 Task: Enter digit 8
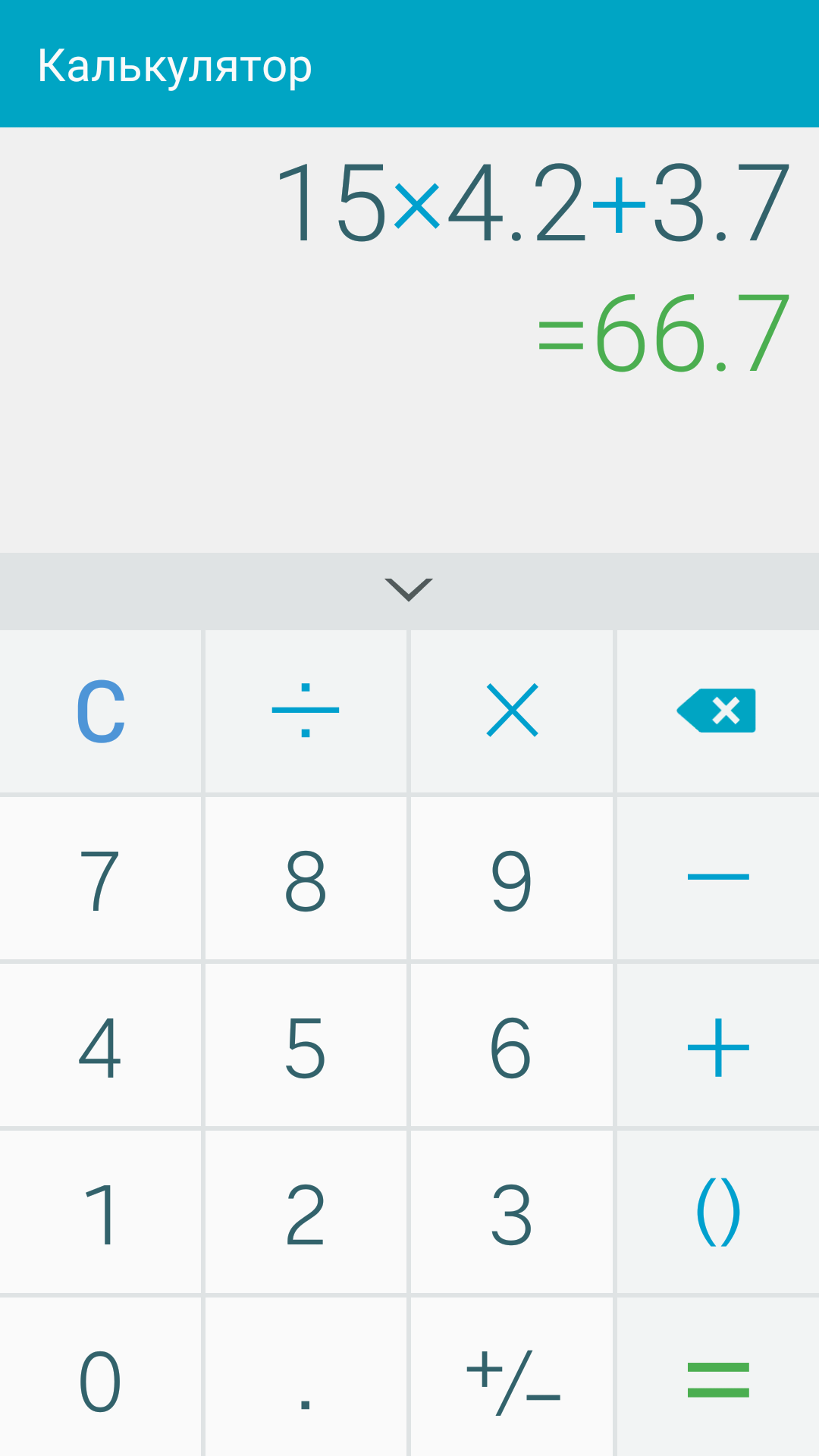pos(306,877)
